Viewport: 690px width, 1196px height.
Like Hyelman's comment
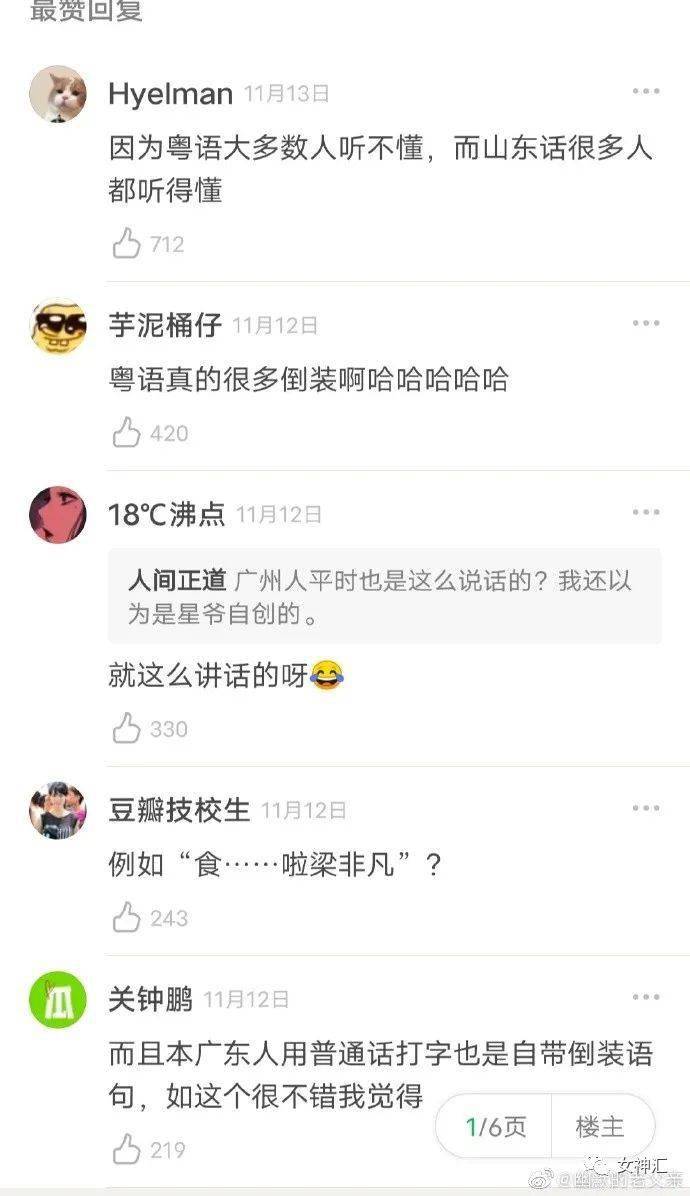(x=127, y=244)
